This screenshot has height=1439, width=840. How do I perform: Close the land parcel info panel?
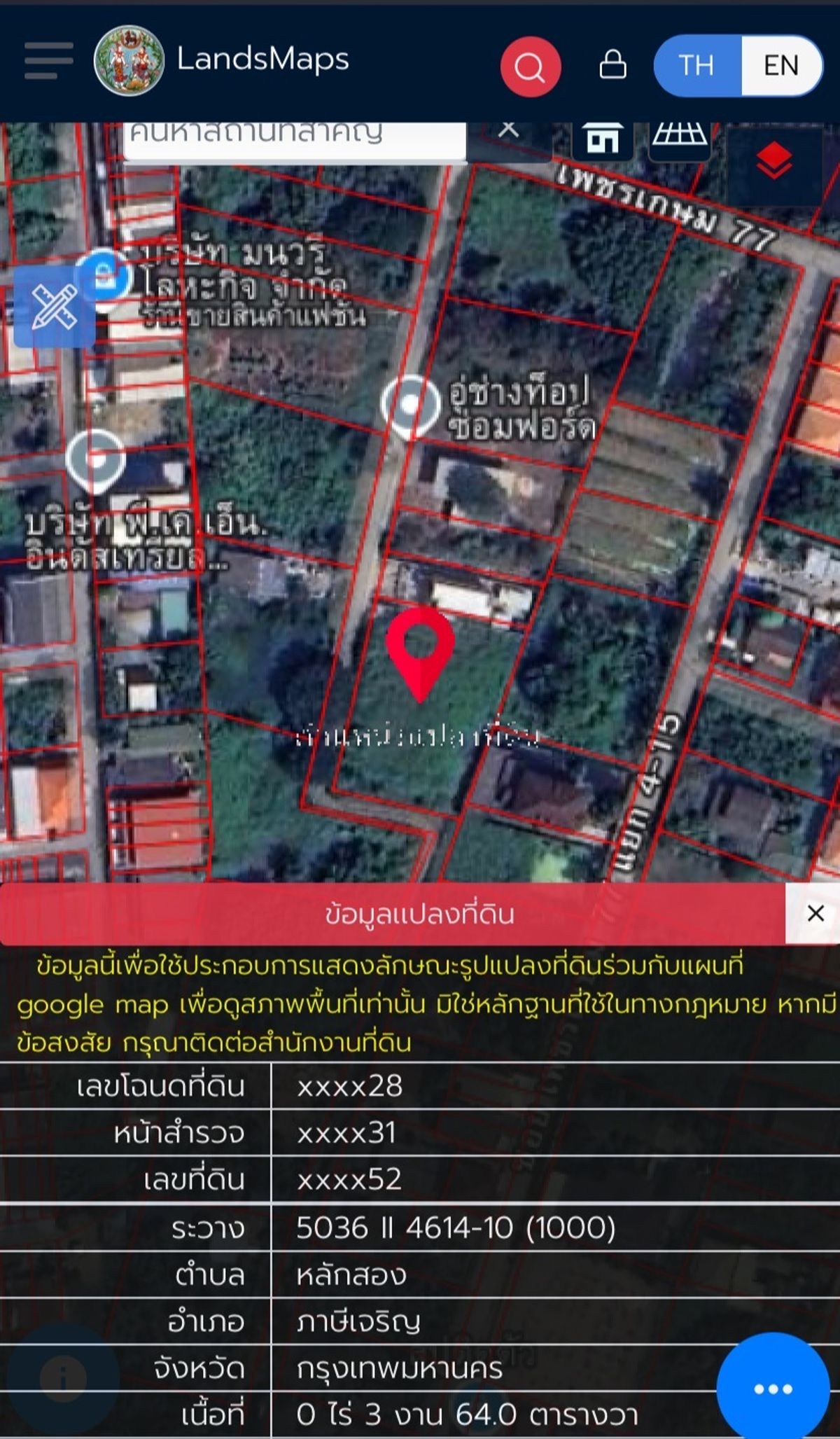[815, 913]
